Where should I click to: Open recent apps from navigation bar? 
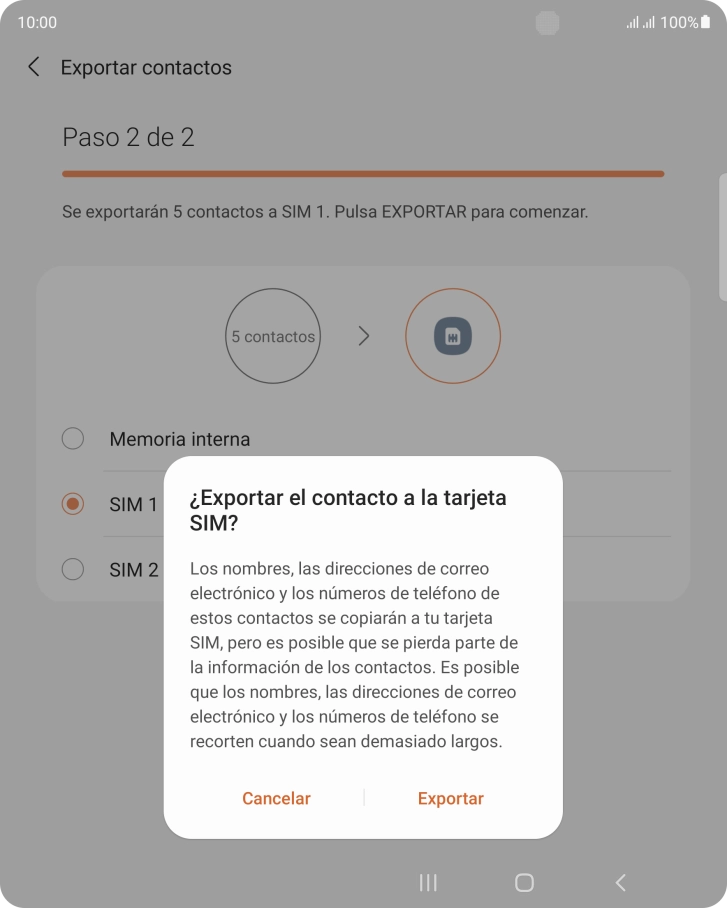pyautogui.click(x=428, y=882)
